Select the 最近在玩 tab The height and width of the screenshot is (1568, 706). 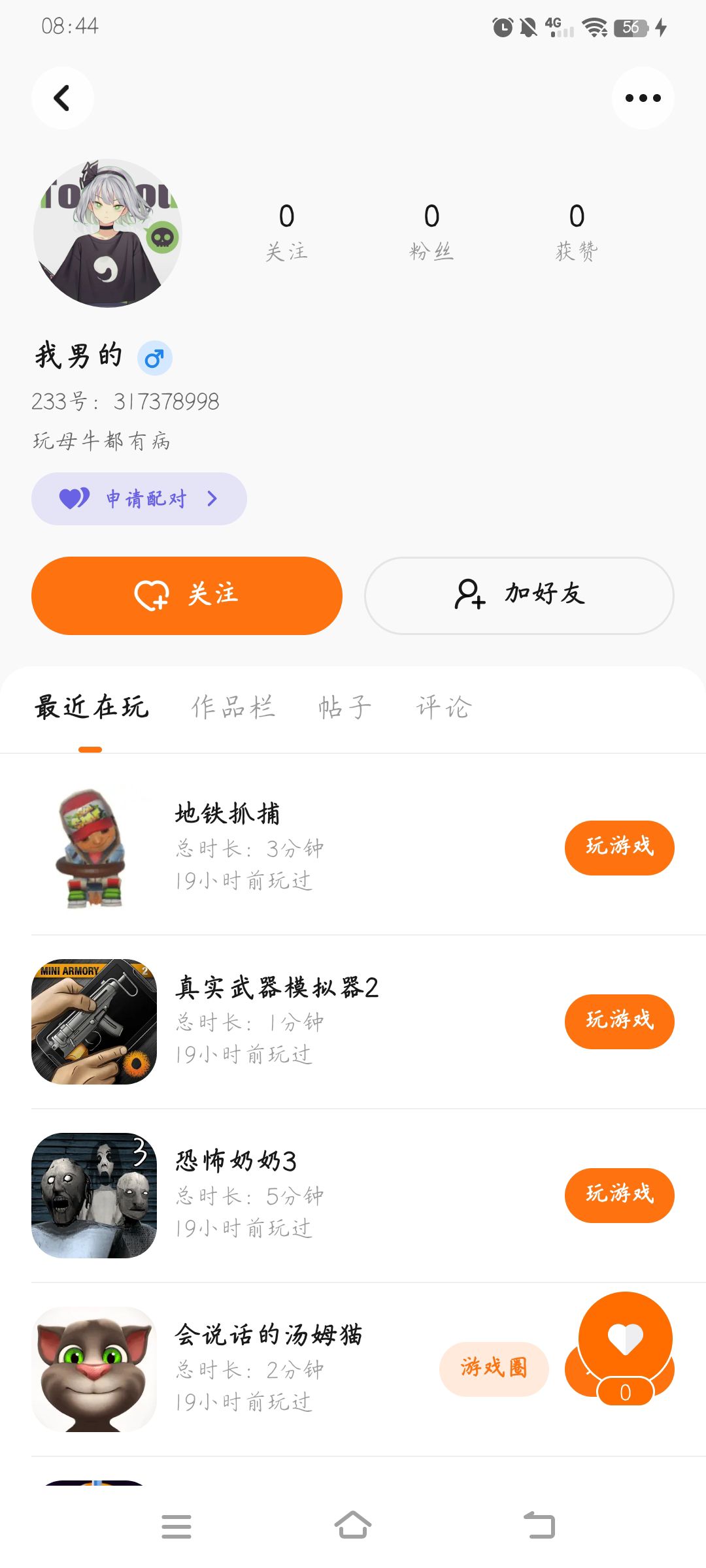92,708
